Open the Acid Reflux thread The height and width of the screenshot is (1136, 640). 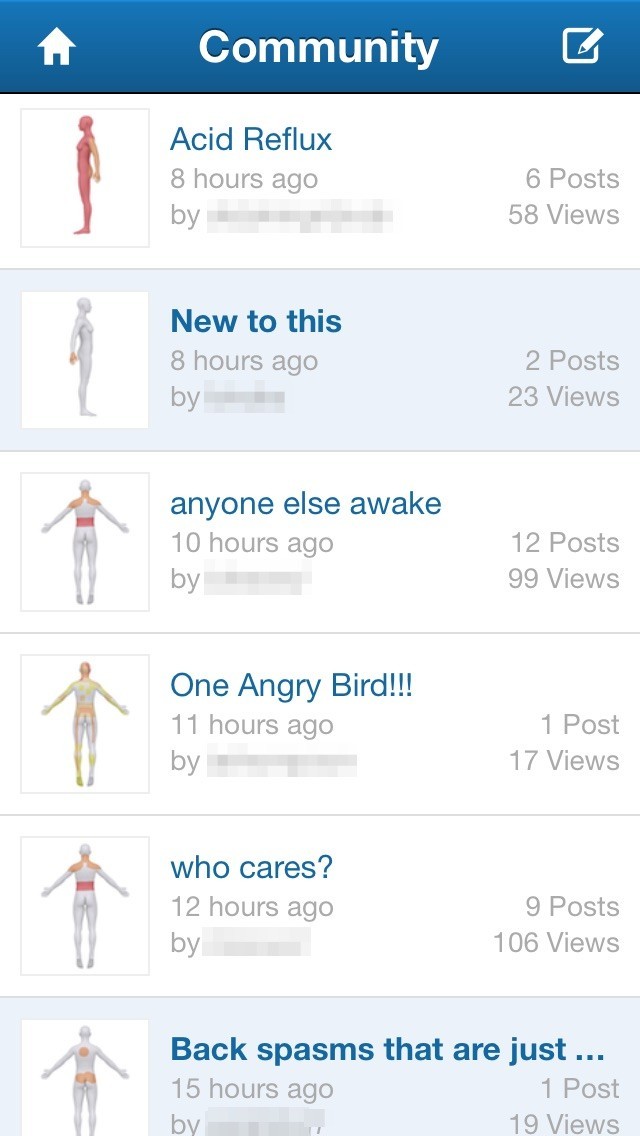tap(251, 140)
